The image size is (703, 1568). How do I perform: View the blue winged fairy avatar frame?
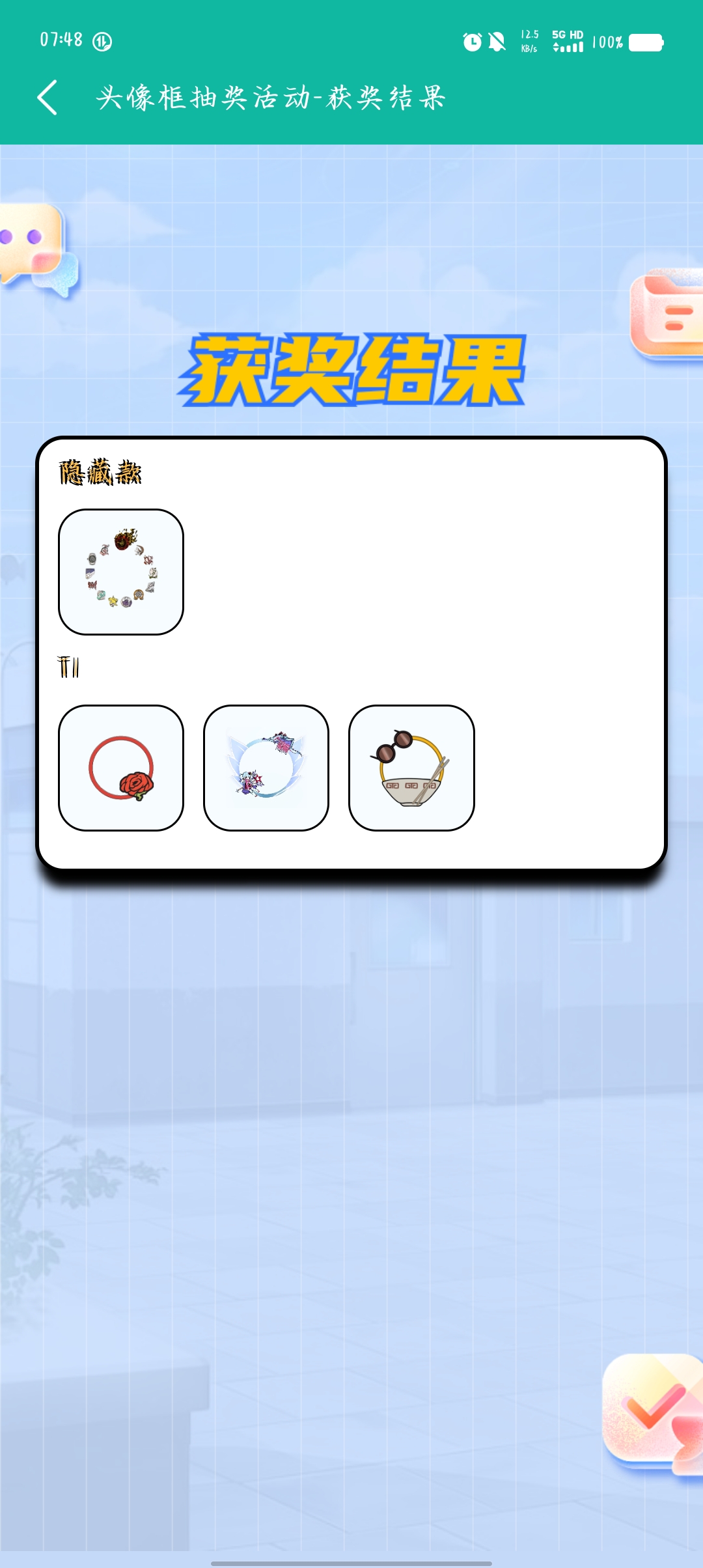[266, 768]
